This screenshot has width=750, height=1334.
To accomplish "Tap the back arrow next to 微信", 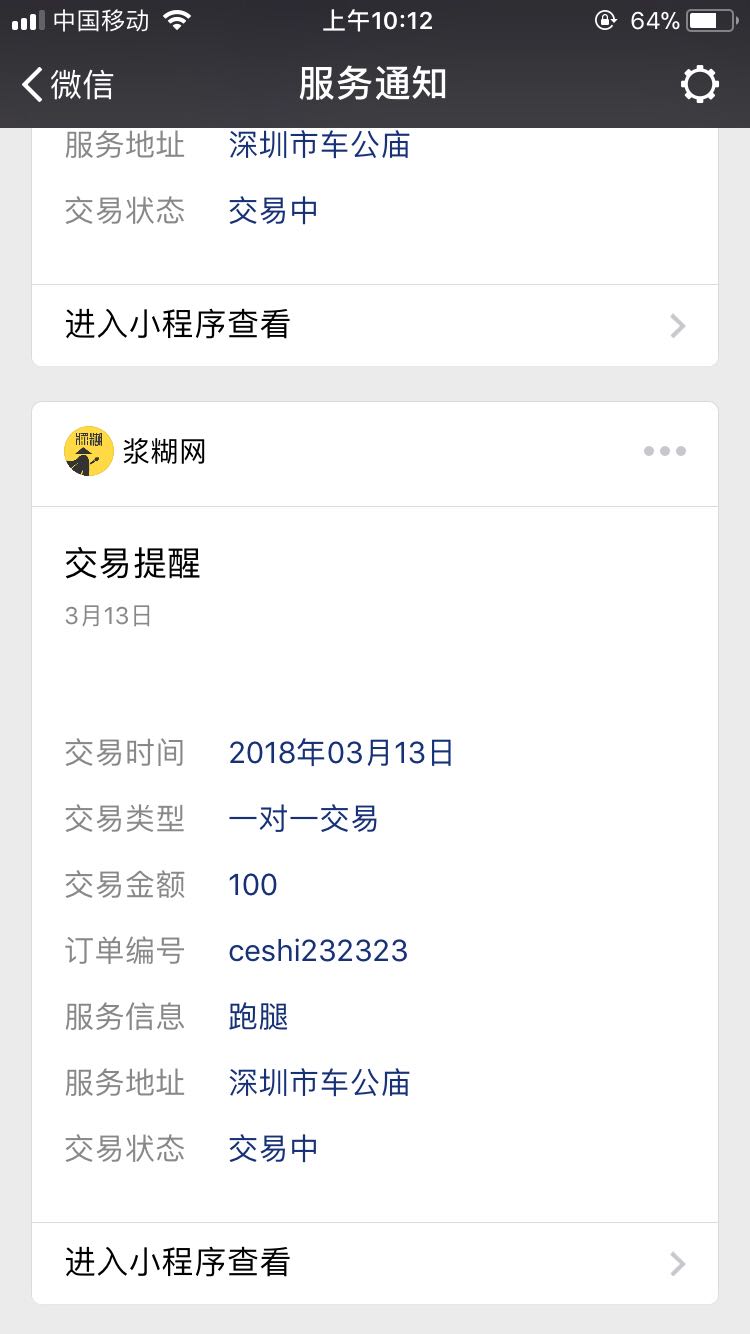I will tap(30, 84).
